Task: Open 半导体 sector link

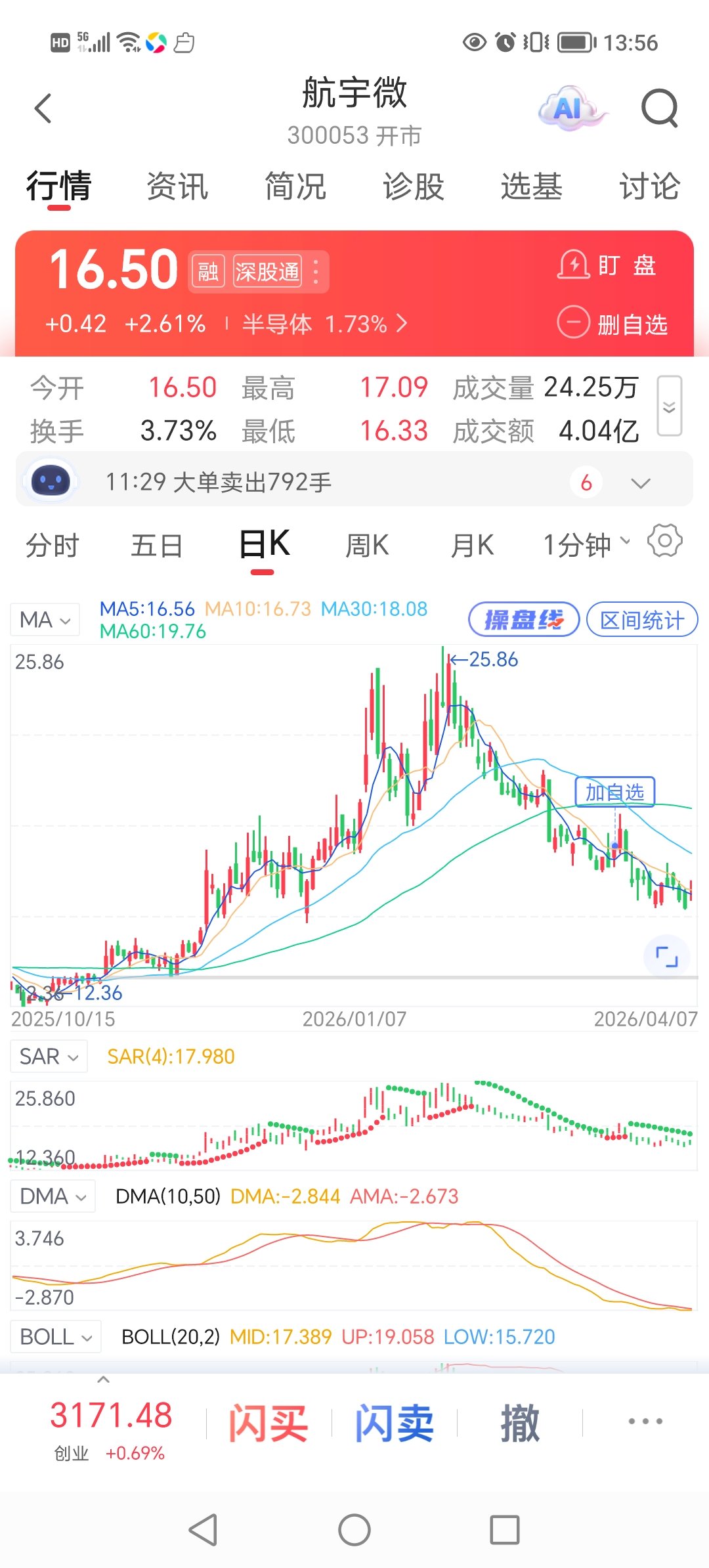Action: [x=324, y=324]
